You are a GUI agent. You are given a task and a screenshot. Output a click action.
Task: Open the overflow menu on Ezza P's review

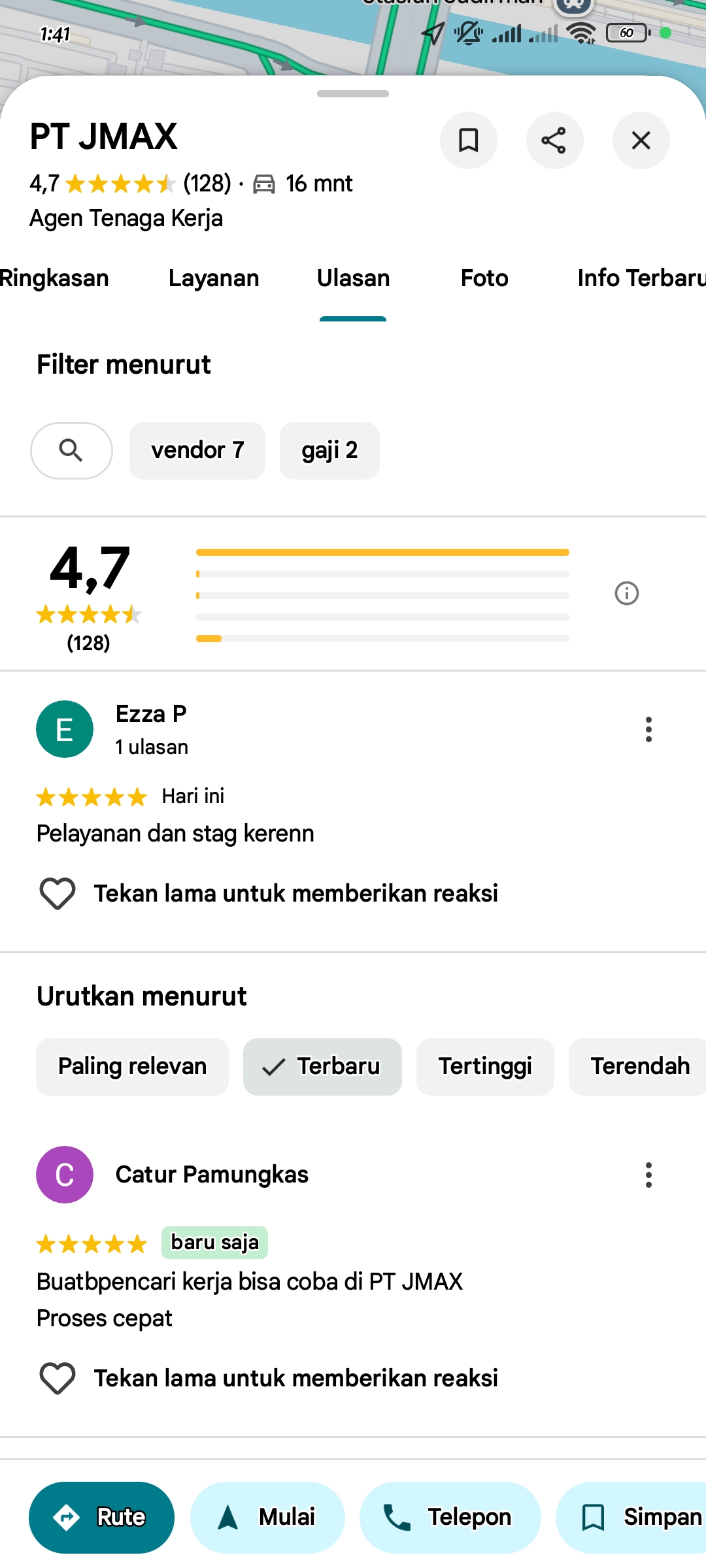click(x=648, y=729)
